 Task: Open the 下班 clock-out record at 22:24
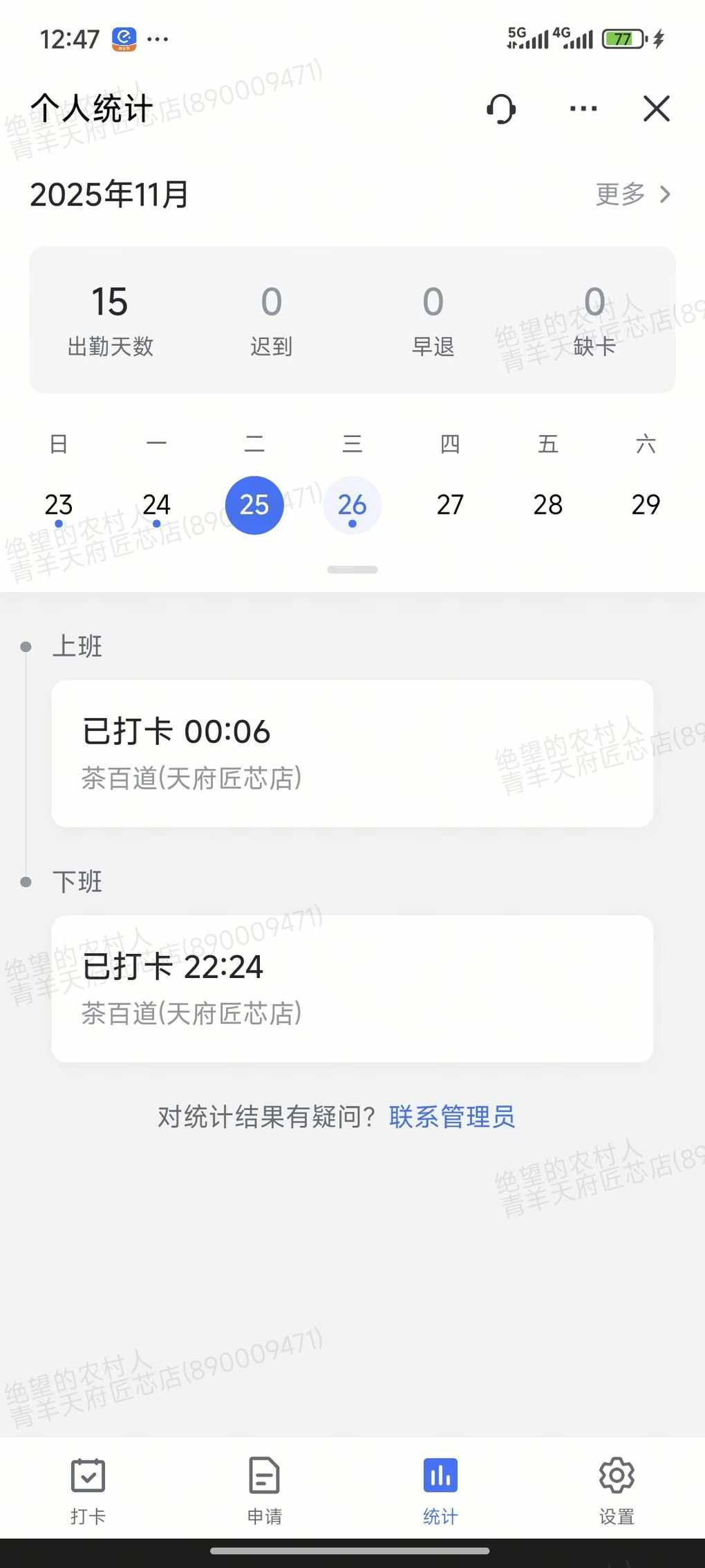[x=352, y=988]
